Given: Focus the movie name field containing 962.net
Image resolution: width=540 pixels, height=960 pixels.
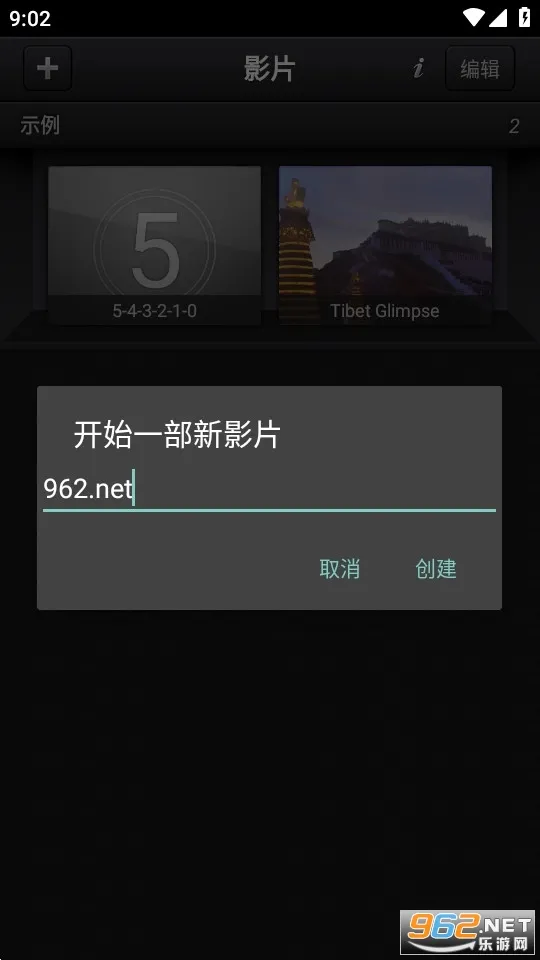Looking at the screenshot, I should pyautogui.click(x=269, y=490).
